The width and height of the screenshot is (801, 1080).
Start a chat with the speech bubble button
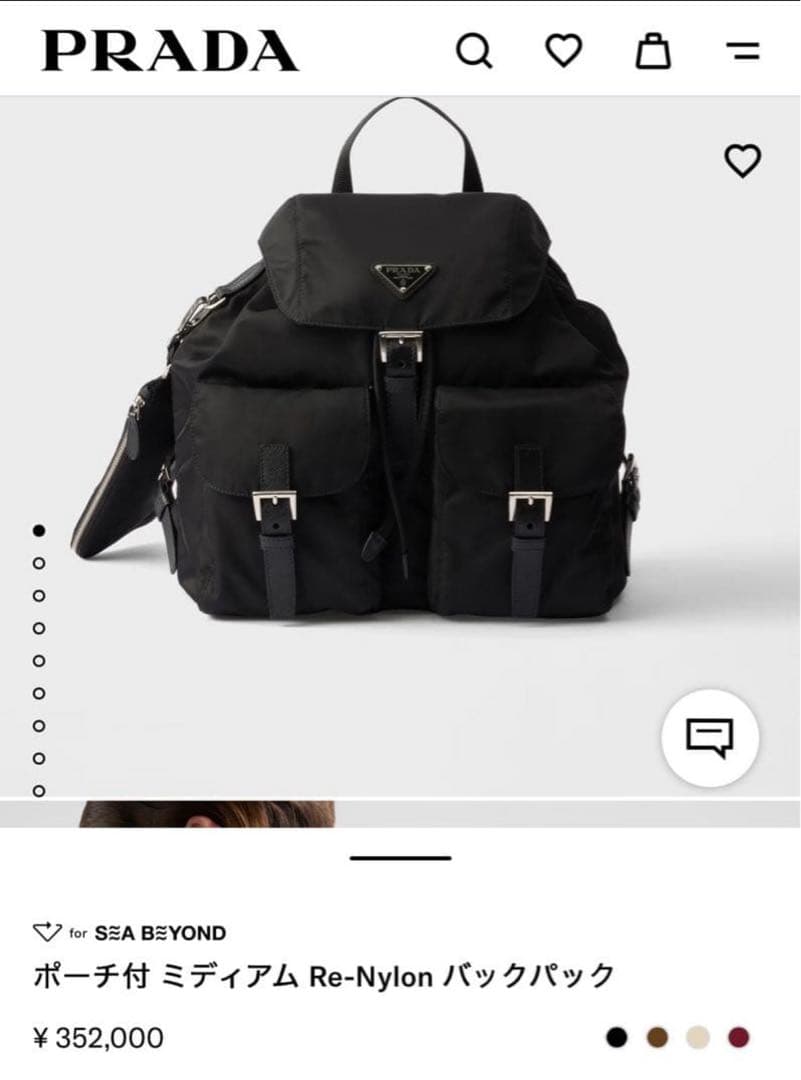710,738
